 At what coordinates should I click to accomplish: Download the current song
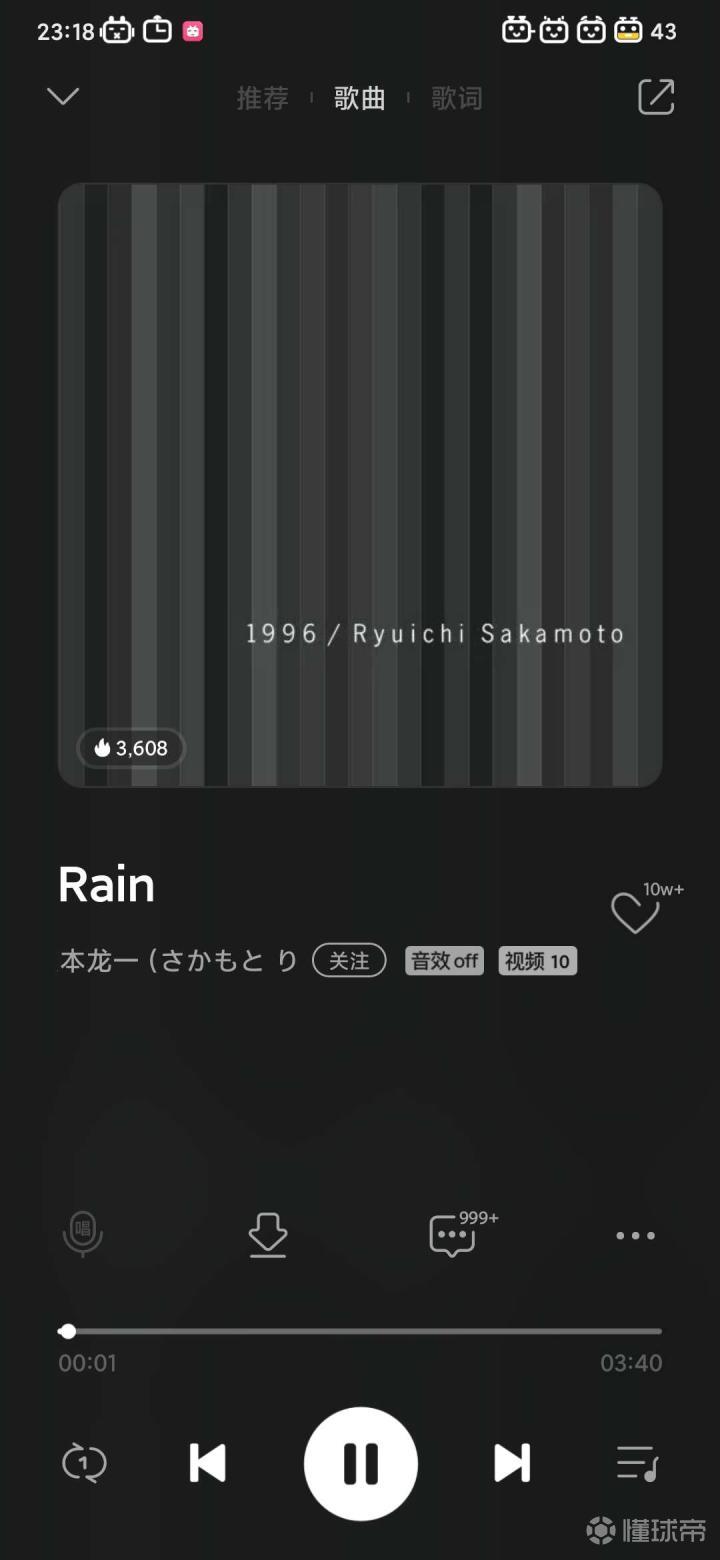click(268, 1236)
